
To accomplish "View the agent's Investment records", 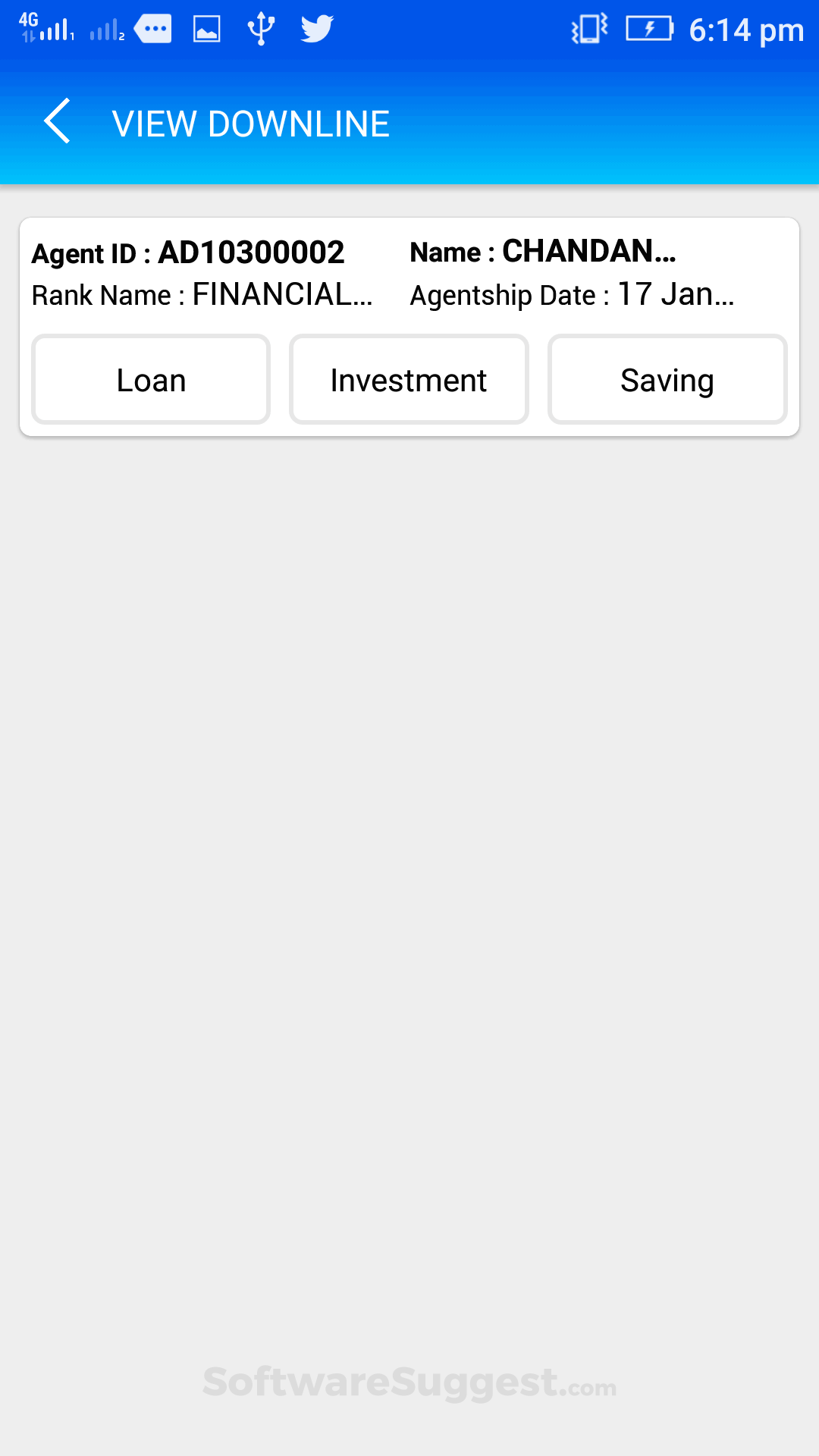I will point(409,380).
